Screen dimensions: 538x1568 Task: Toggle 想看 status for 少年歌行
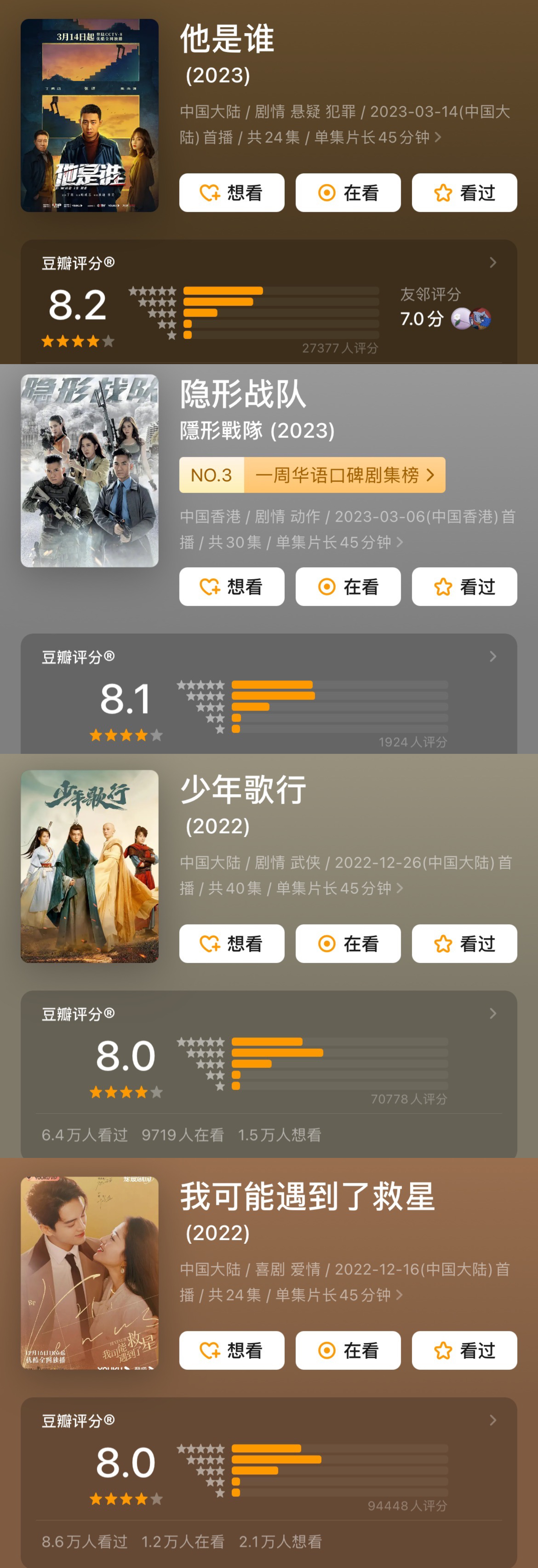pos(231,943)
